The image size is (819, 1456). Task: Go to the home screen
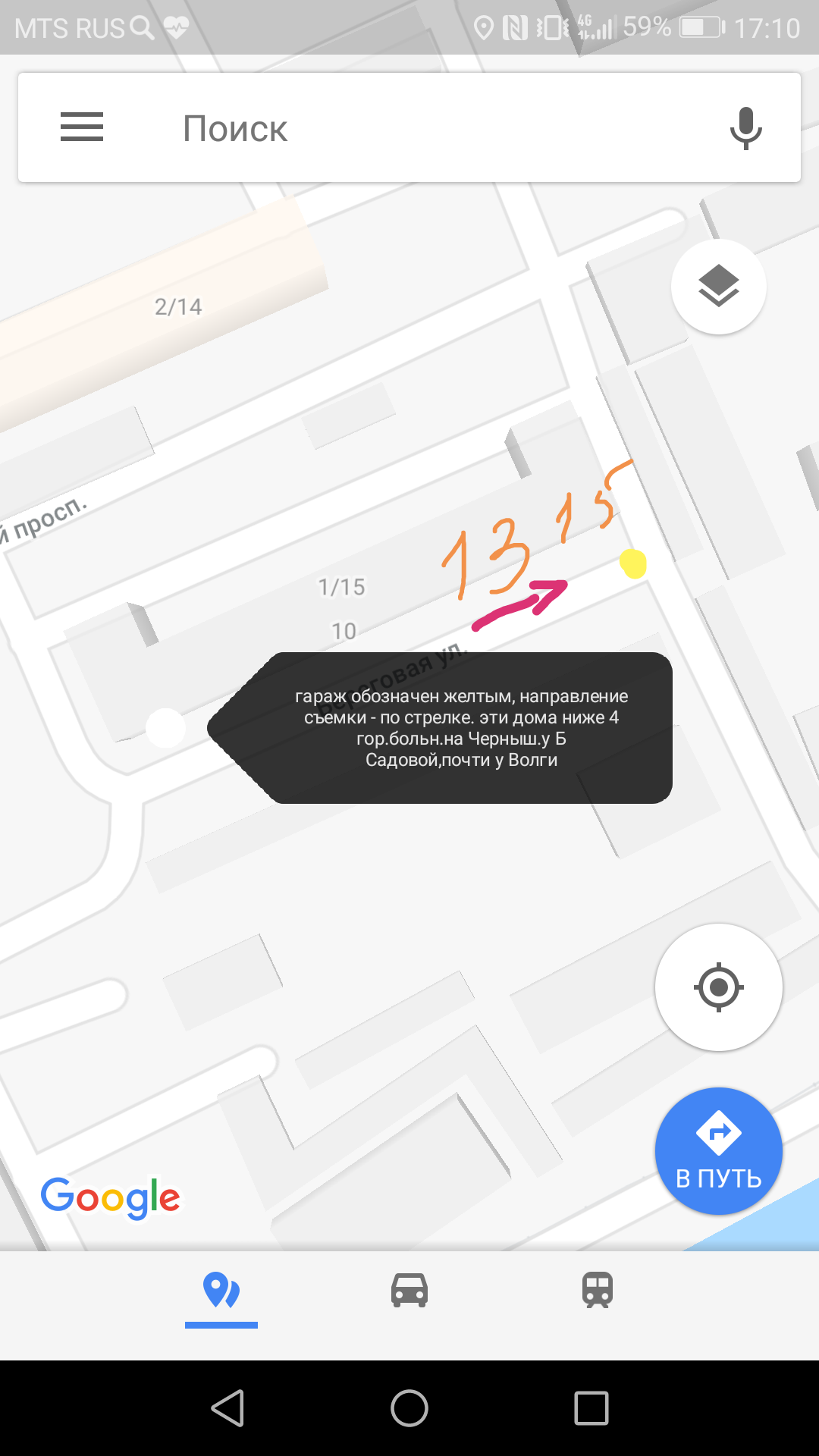coord(409,1408)
